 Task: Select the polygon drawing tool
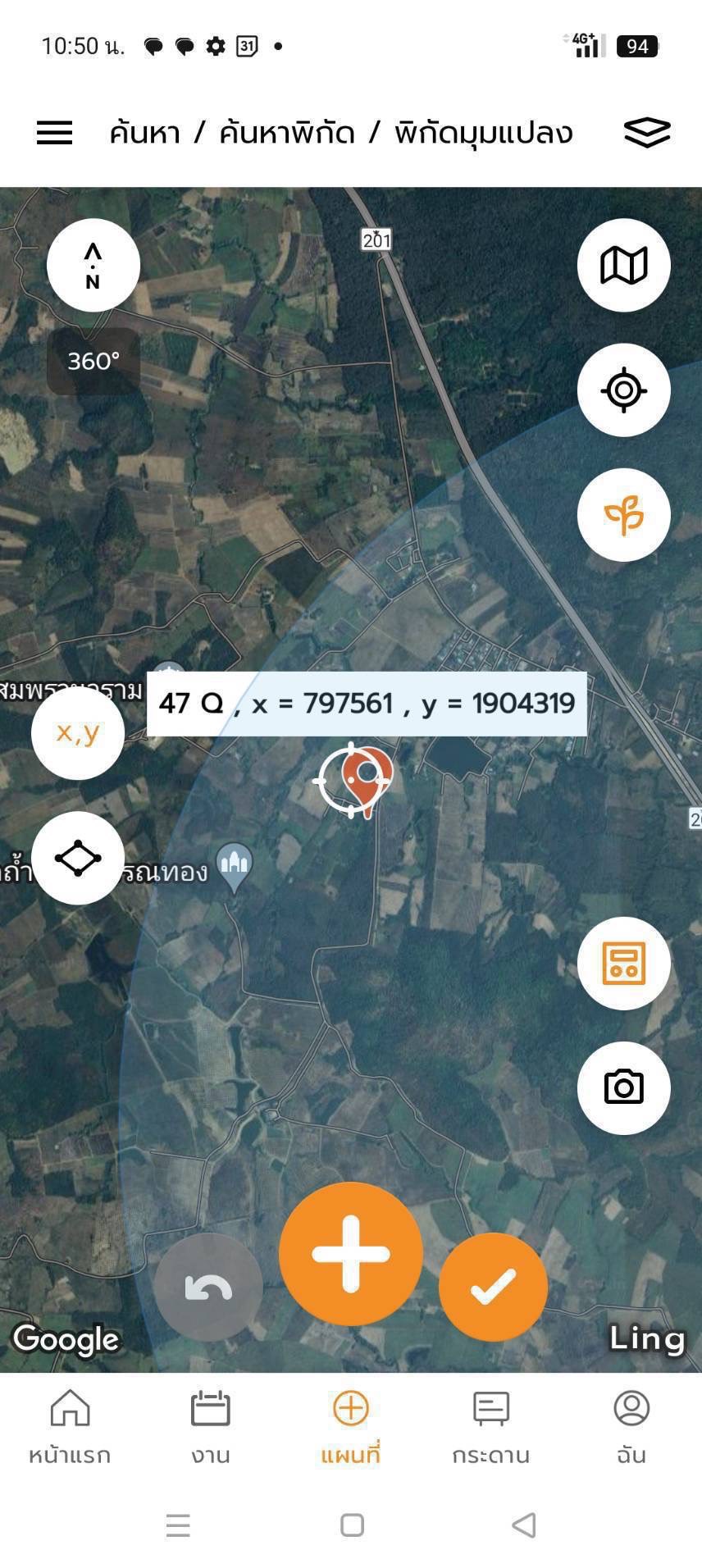coord(78,858)
